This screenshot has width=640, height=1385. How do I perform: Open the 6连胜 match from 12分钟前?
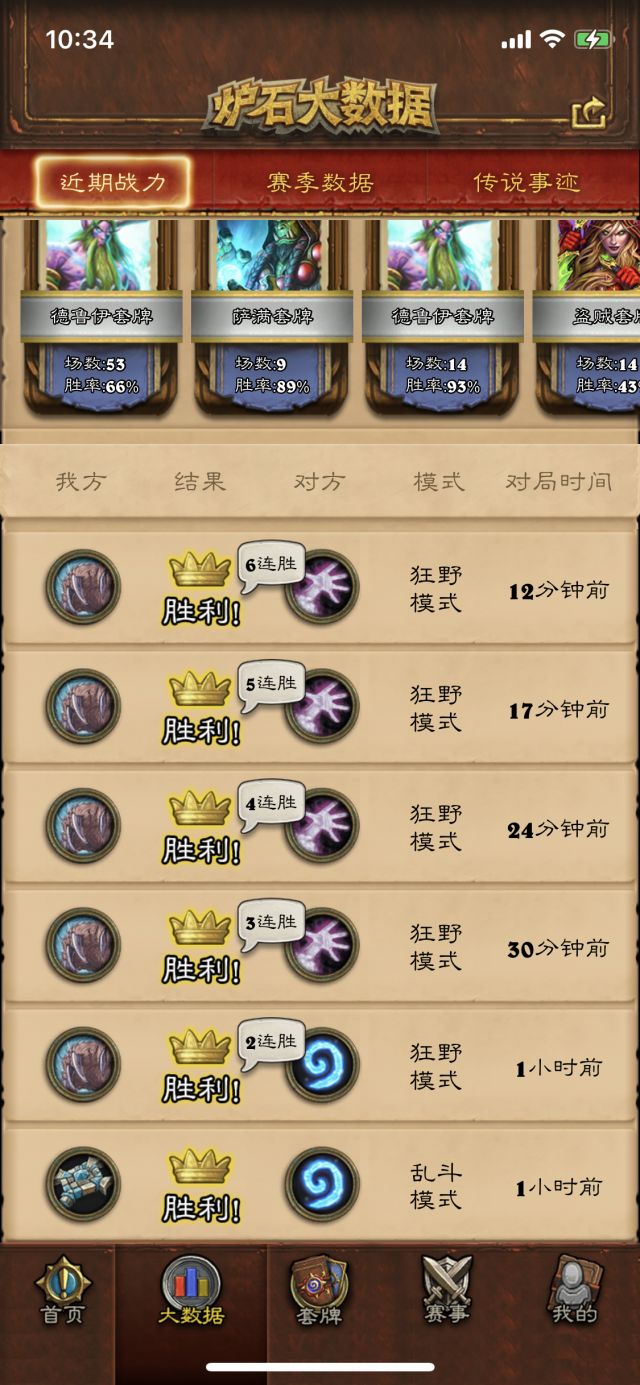point(320,588)
